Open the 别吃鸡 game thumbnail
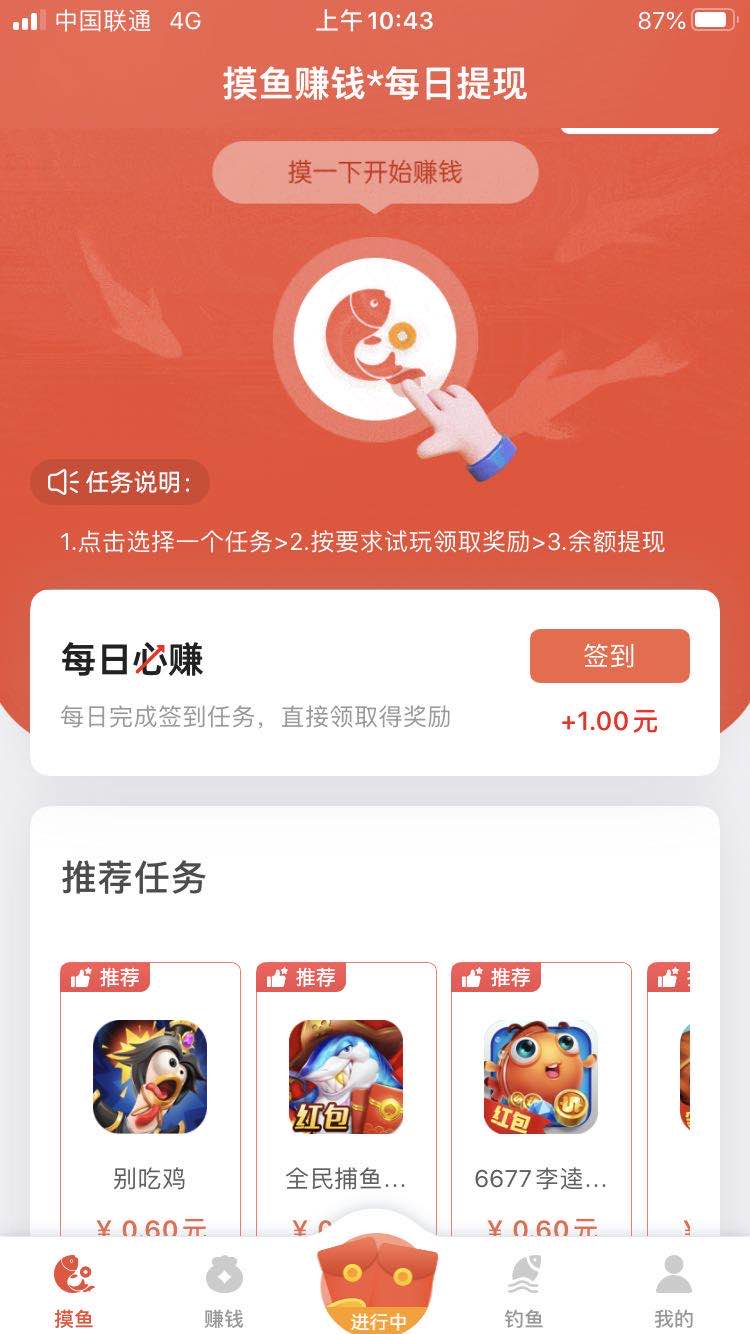Viewport: 750px width, 1334px height. tap(149, 1078)
